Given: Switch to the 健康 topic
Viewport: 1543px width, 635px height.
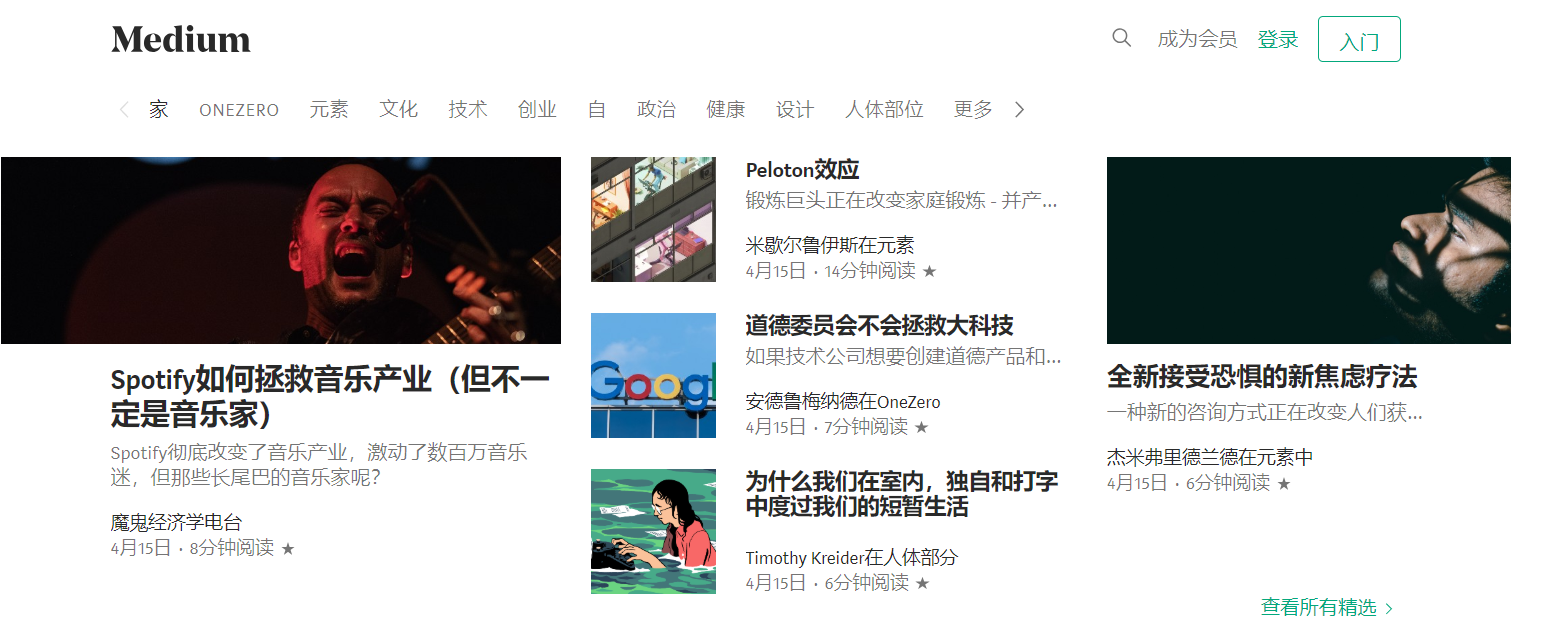Looking at the screenshot, I should [x=726, y=110].
